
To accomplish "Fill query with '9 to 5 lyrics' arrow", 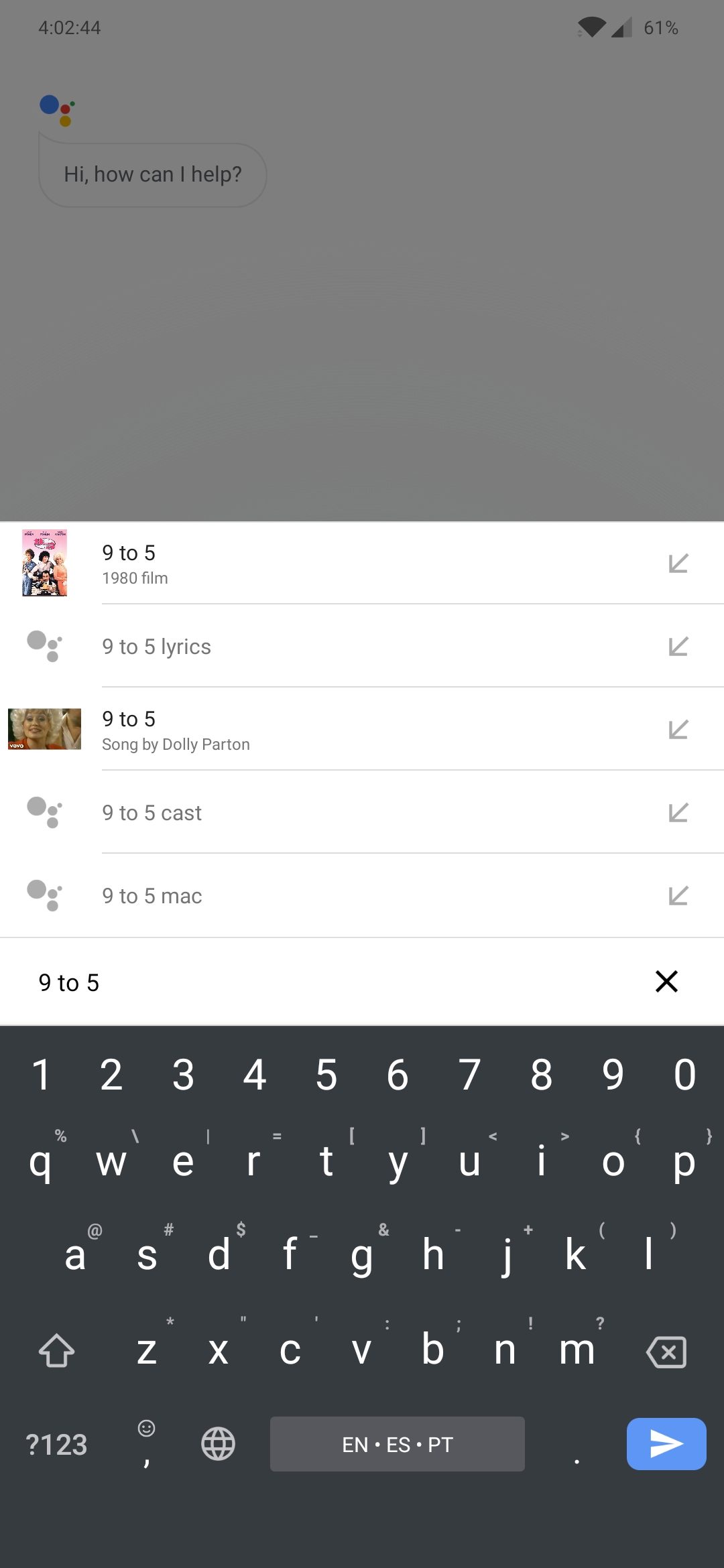I will click(x=678, y=647).
